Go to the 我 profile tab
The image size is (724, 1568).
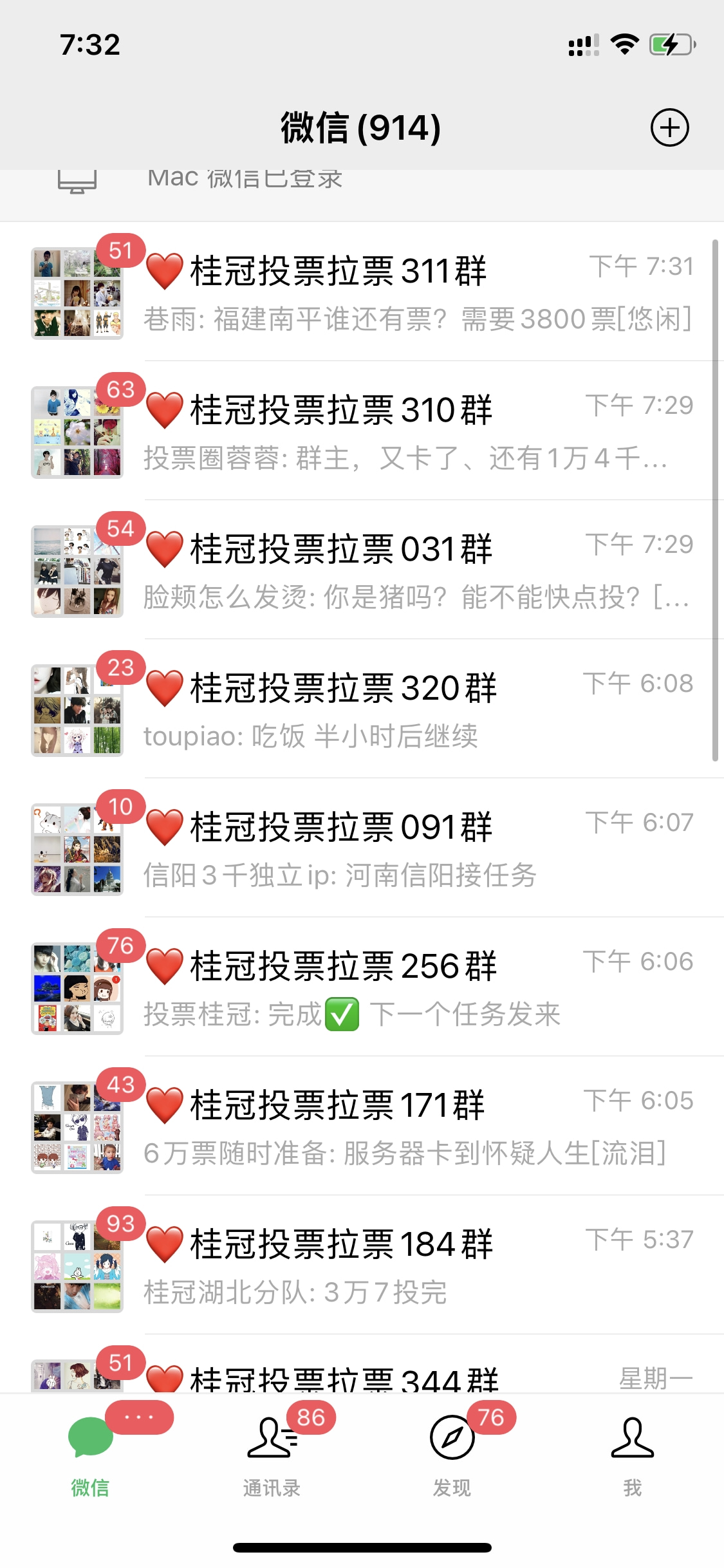tap(633, 1456)
